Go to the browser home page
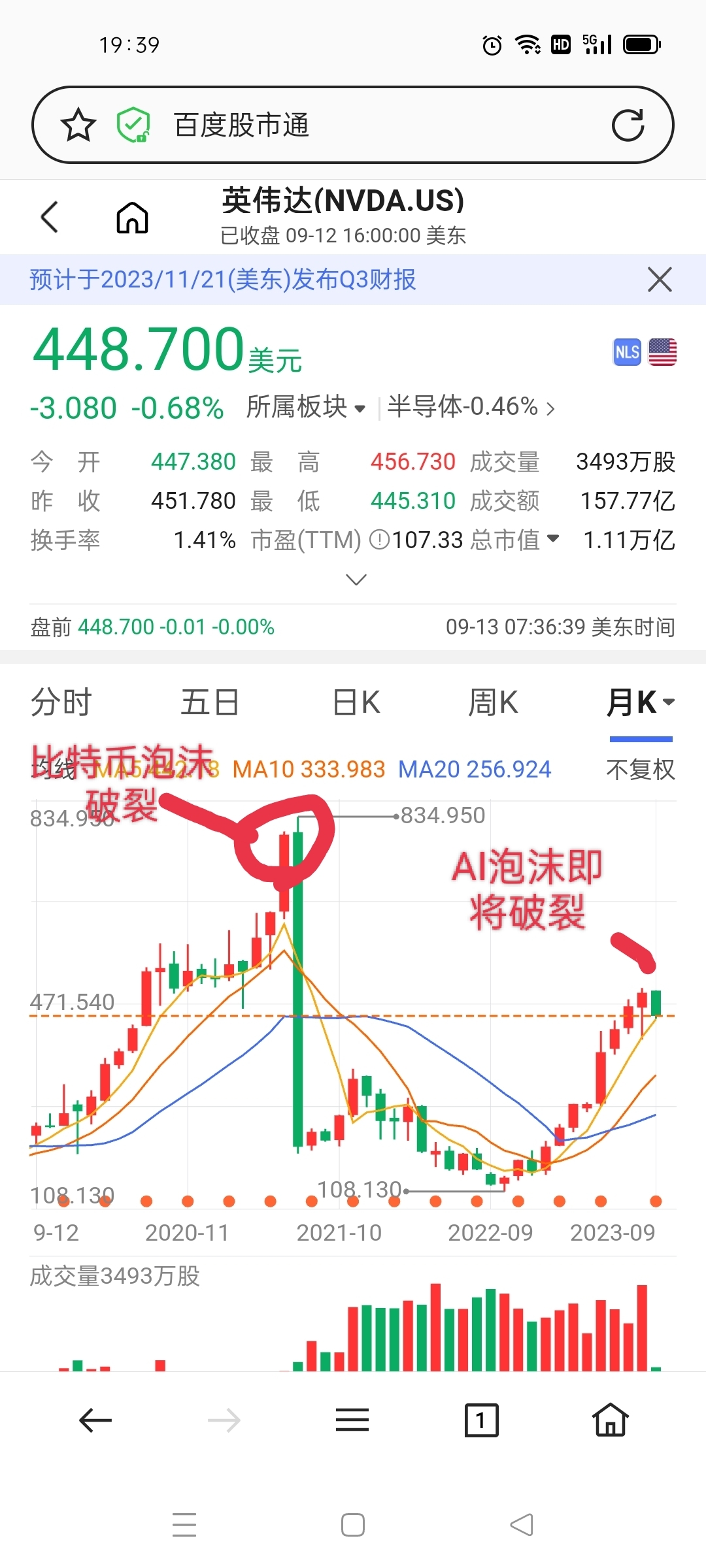This screenshot has height=1568, width=706. point(611,1420)
